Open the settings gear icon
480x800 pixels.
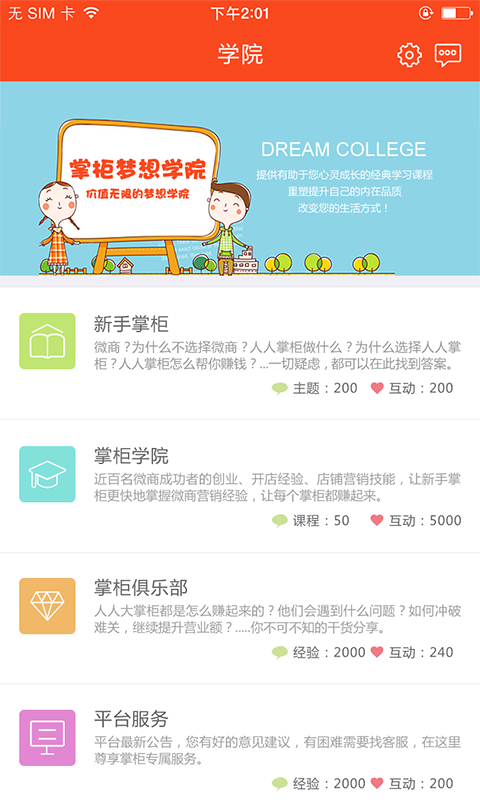[x=409, y=55]
